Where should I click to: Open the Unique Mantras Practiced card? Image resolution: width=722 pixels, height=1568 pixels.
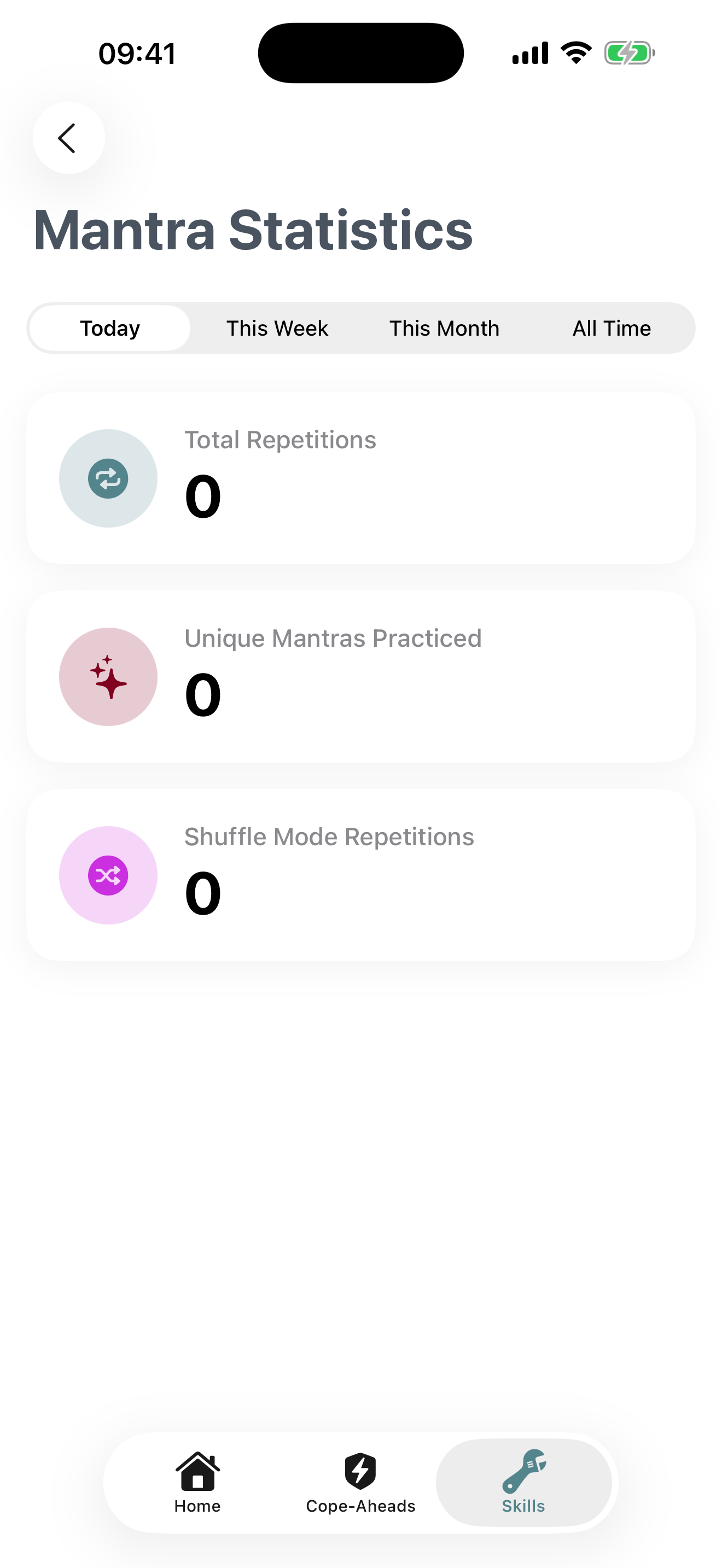pos(361,676)
